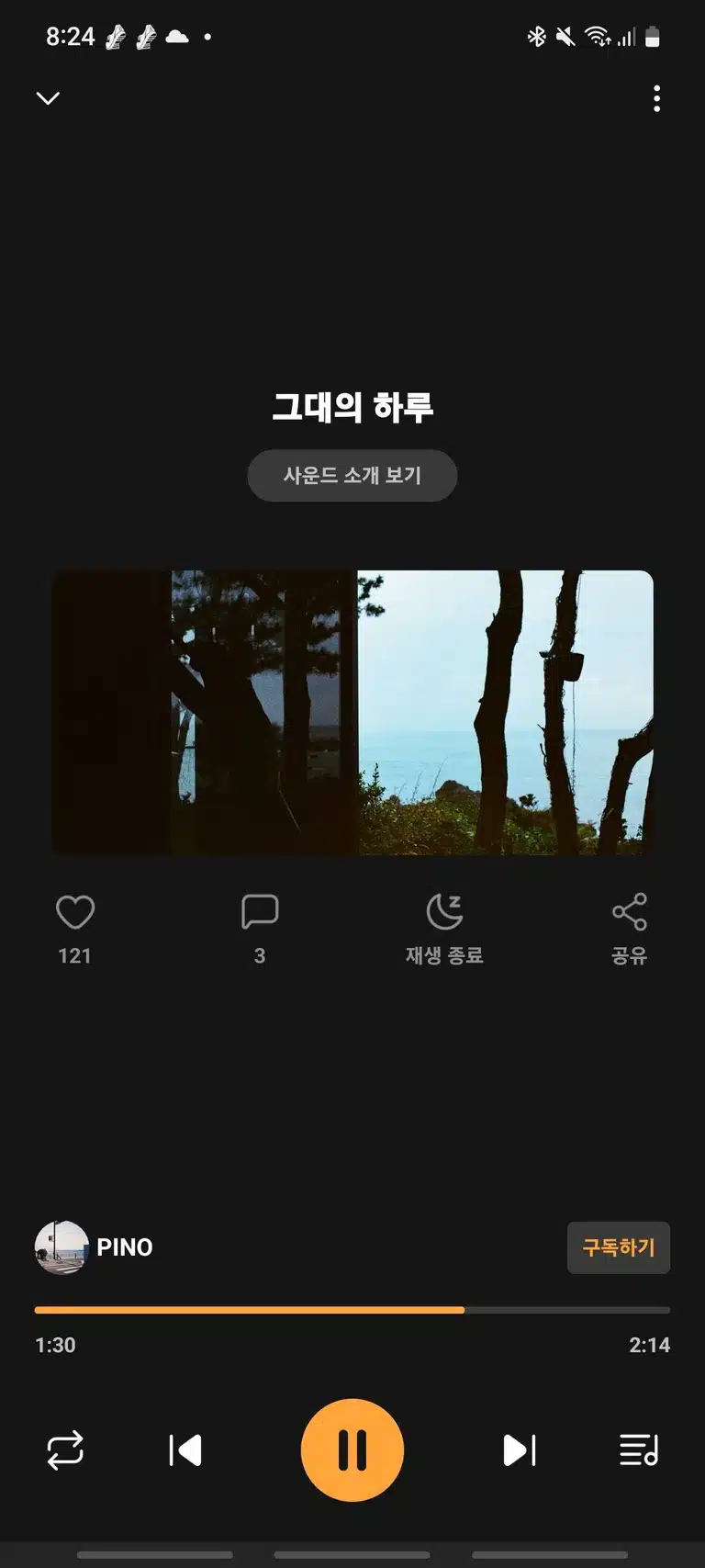Viewport: 705px width, 1568px height.
Task: Skip to the previous track
Action: [185, 1450]
